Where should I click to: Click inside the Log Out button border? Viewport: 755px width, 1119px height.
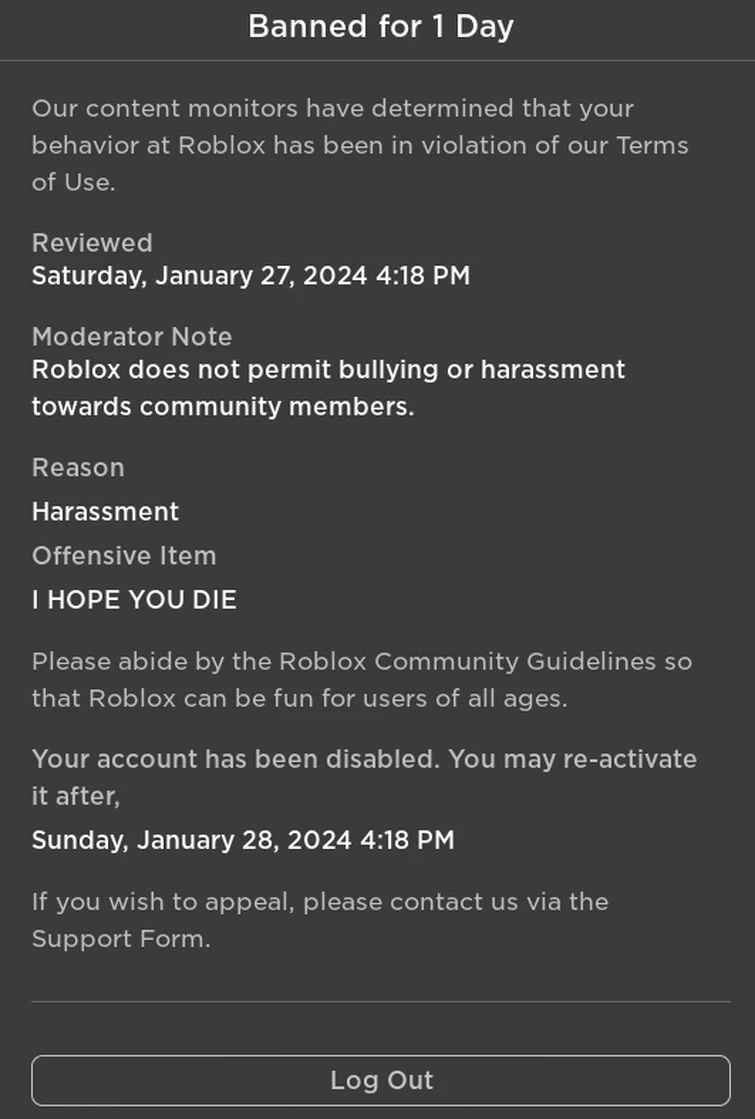pos(377,1080)
